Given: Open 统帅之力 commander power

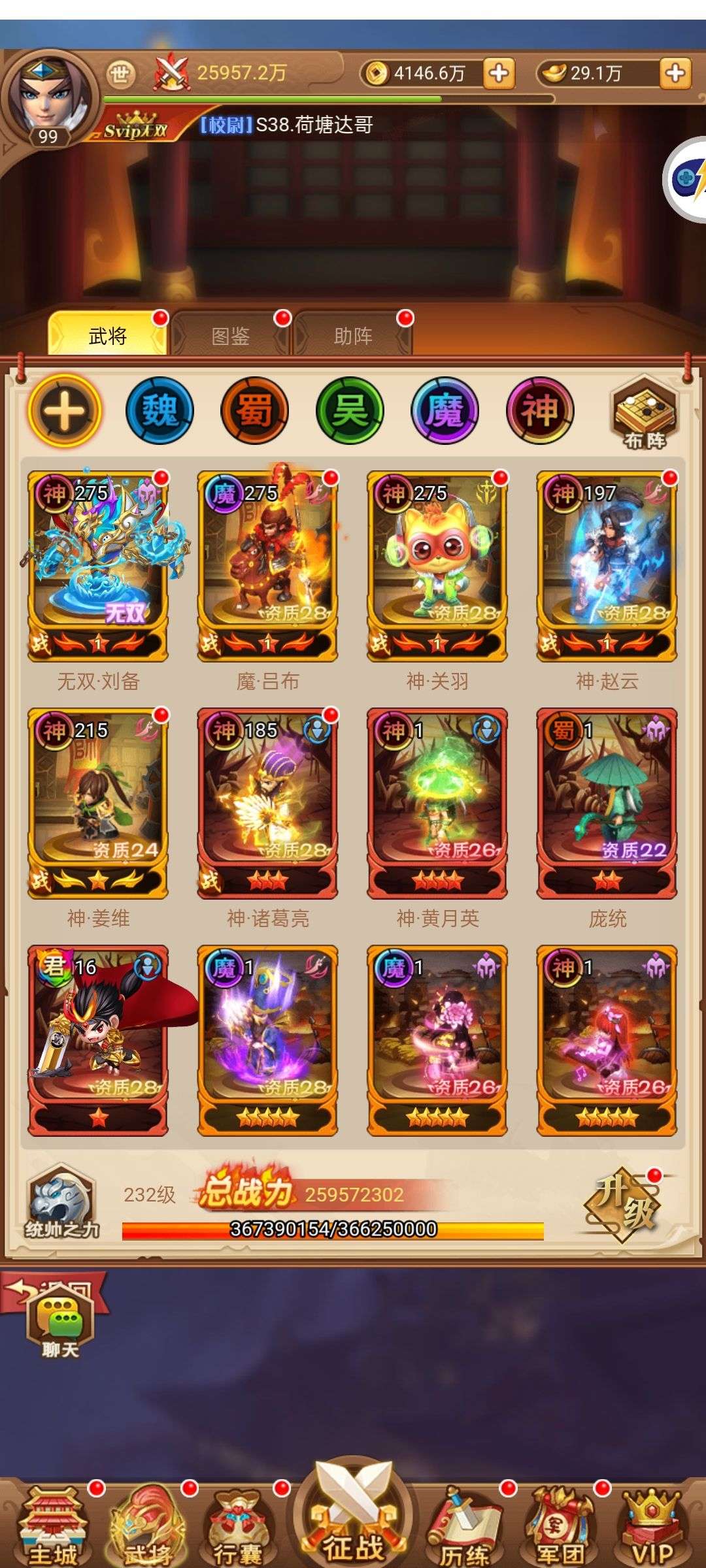Looking at the screenshot, I should (x=61, y=1201).
